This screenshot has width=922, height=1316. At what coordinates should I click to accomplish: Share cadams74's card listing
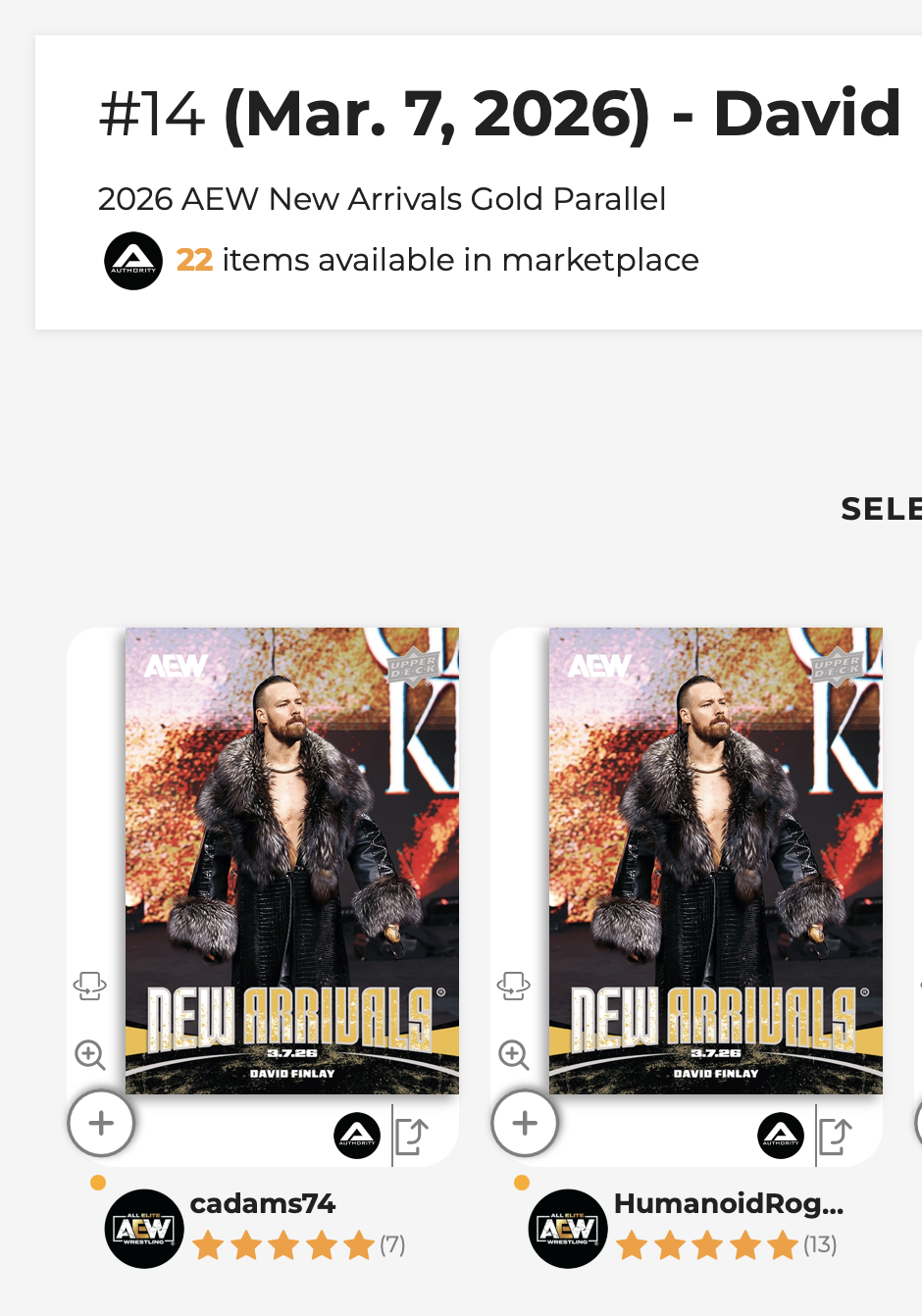coord(412,1137)
